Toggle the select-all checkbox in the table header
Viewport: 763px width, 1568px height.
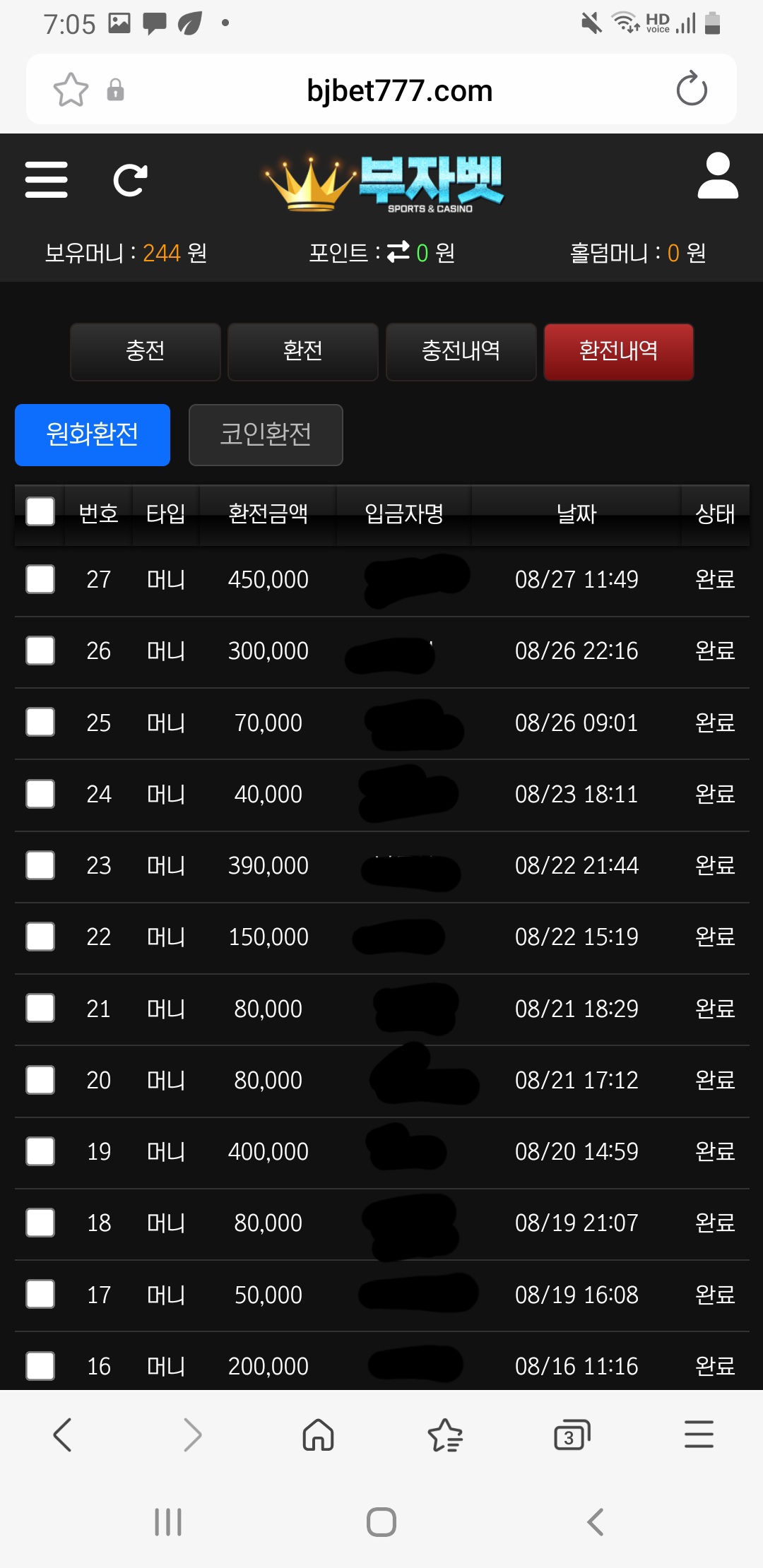pyautogui.click(x=40, y=512)
